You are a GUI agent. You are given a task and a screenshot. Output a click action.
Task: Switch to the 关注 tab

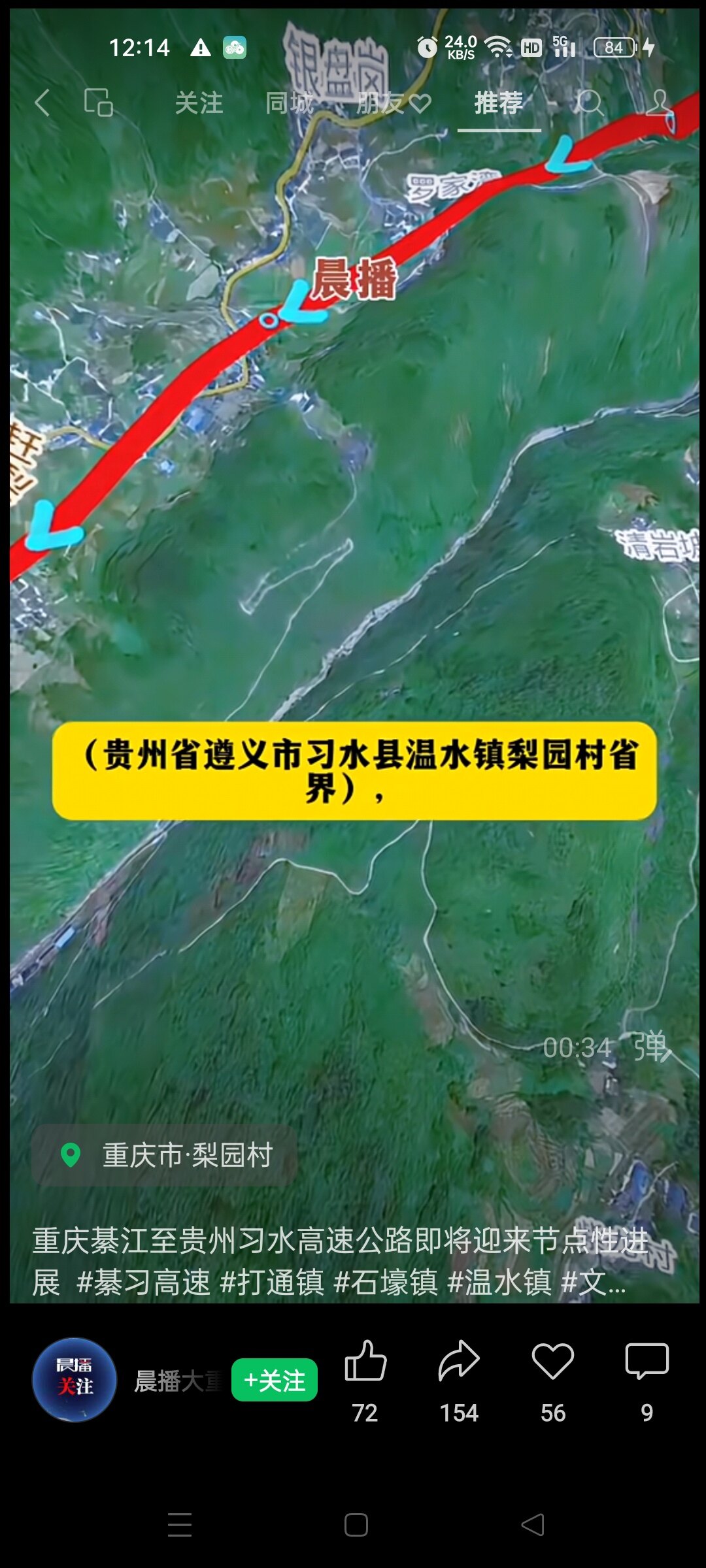tap(199, 103)
